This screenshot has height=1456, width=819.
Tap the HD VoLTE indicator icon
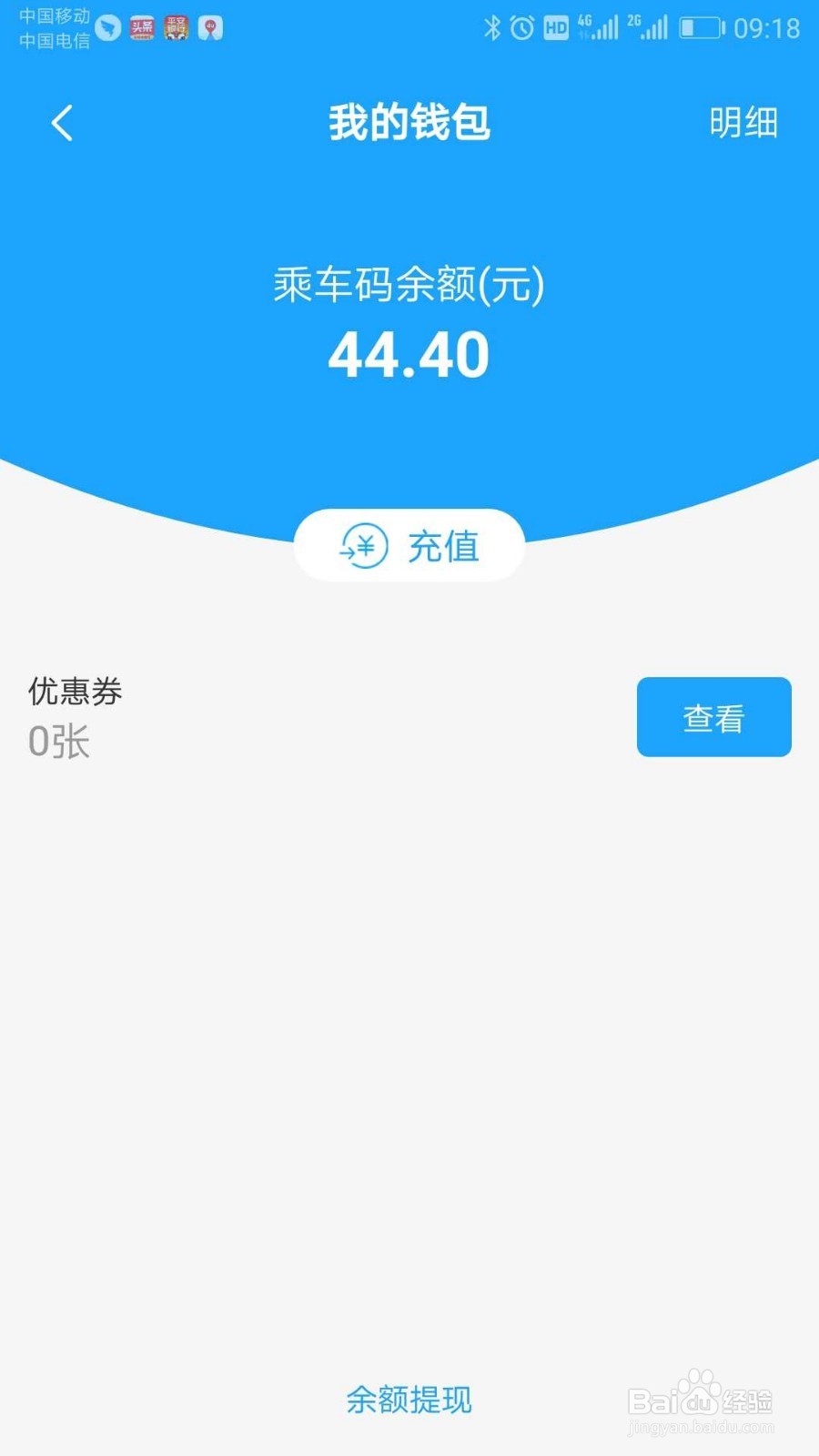tap(555, 28)
